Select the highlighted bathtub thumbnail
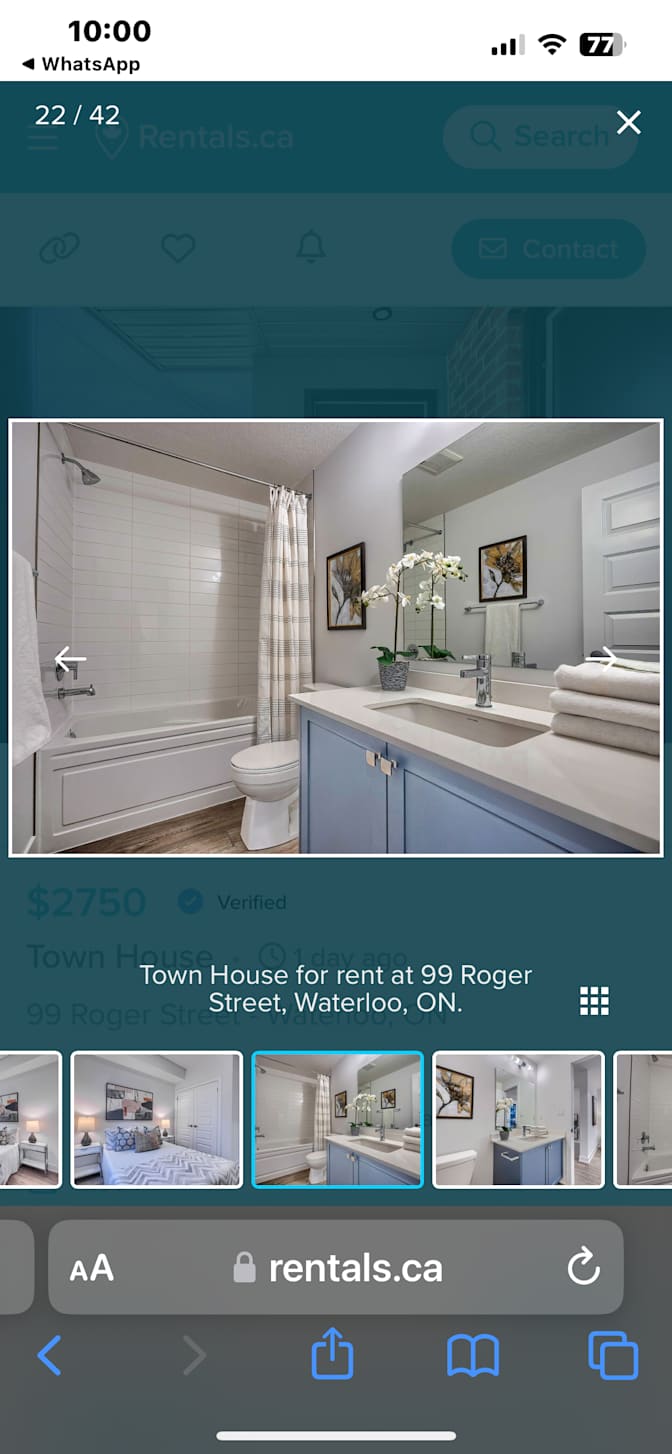The width and height of the screenshot is (672, 1454). click(338, 1119)
